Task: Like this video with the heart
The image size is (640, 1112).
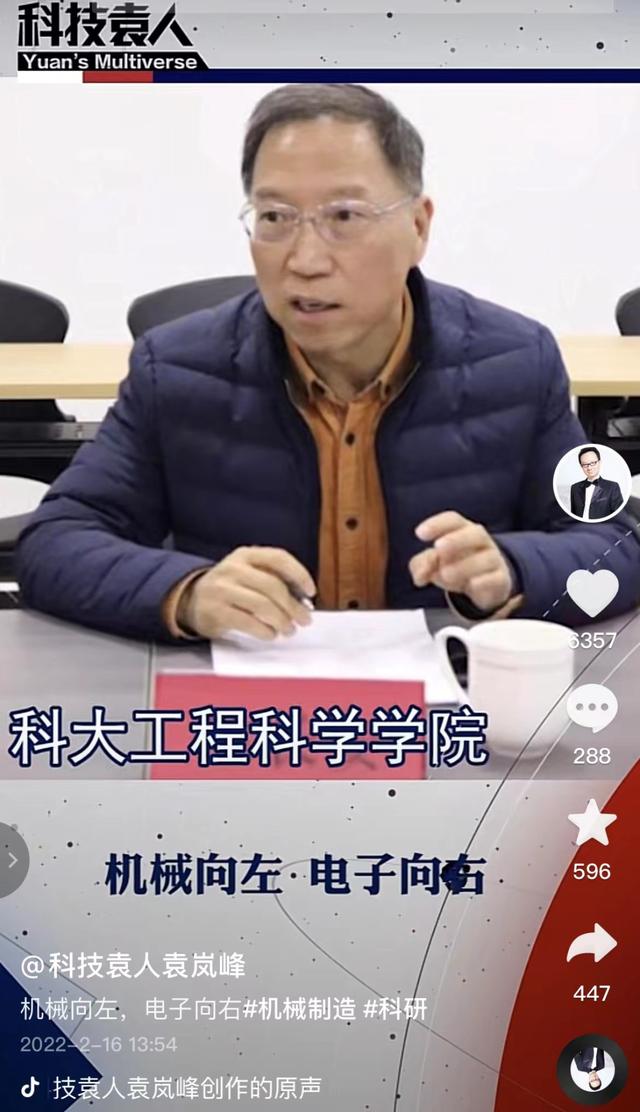Action: [592, 593]
